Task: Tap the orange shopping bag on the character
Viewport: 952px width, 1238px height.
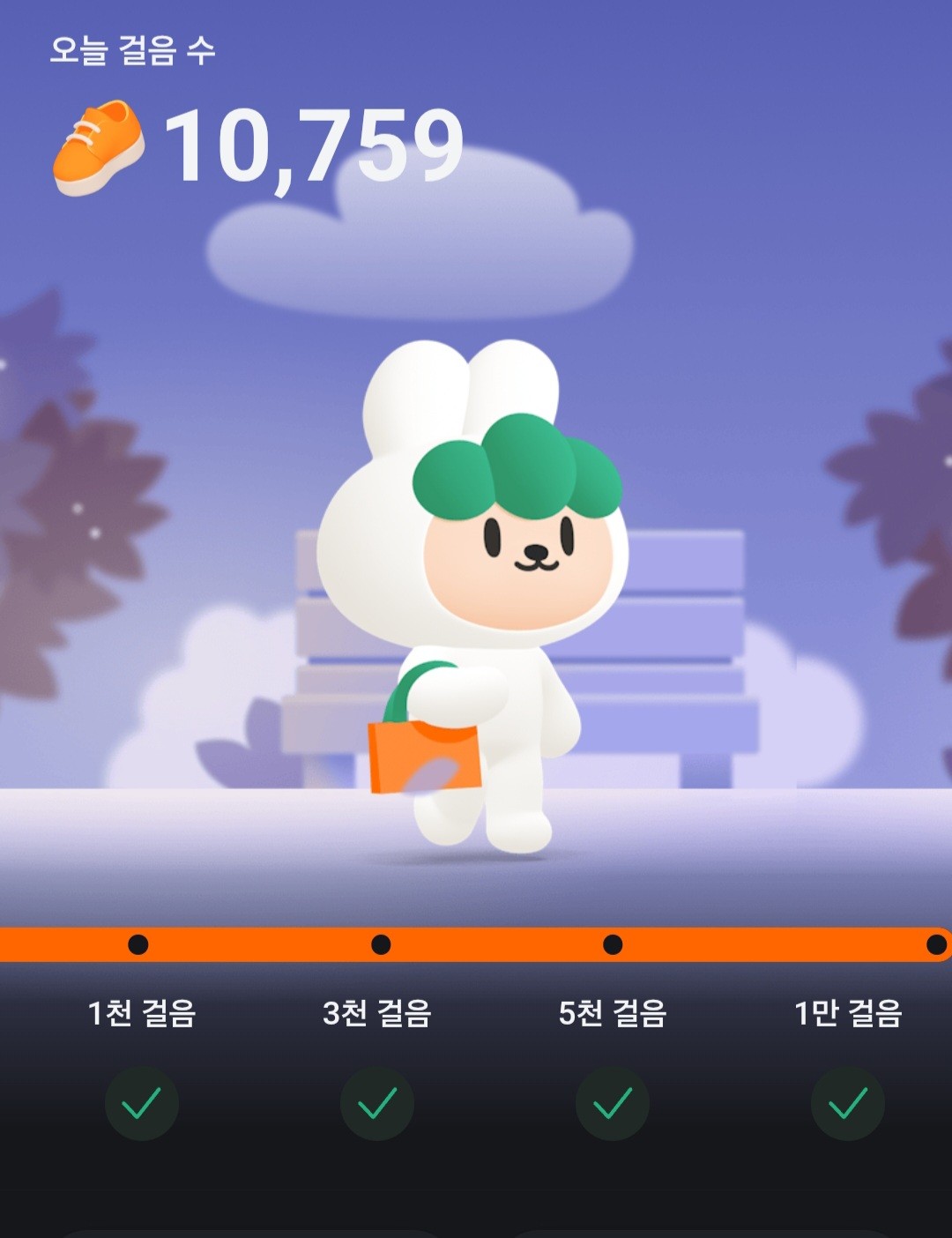Action: pyautogui.click(x=423, y=758)
